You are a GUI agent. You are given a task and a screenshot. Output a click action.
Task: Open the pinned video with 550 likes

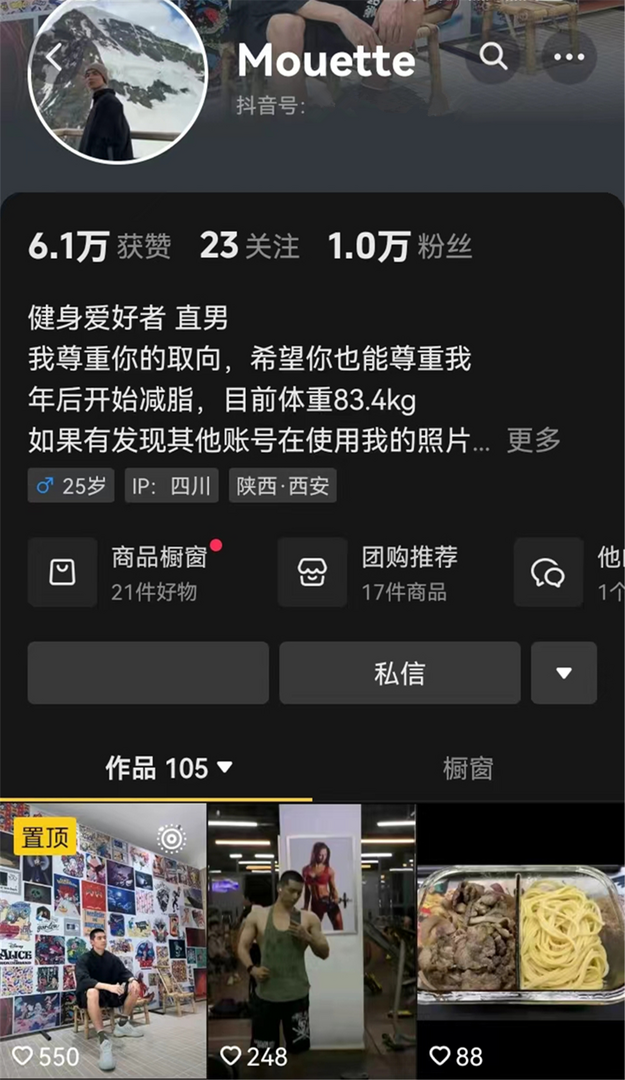point(103,938)
